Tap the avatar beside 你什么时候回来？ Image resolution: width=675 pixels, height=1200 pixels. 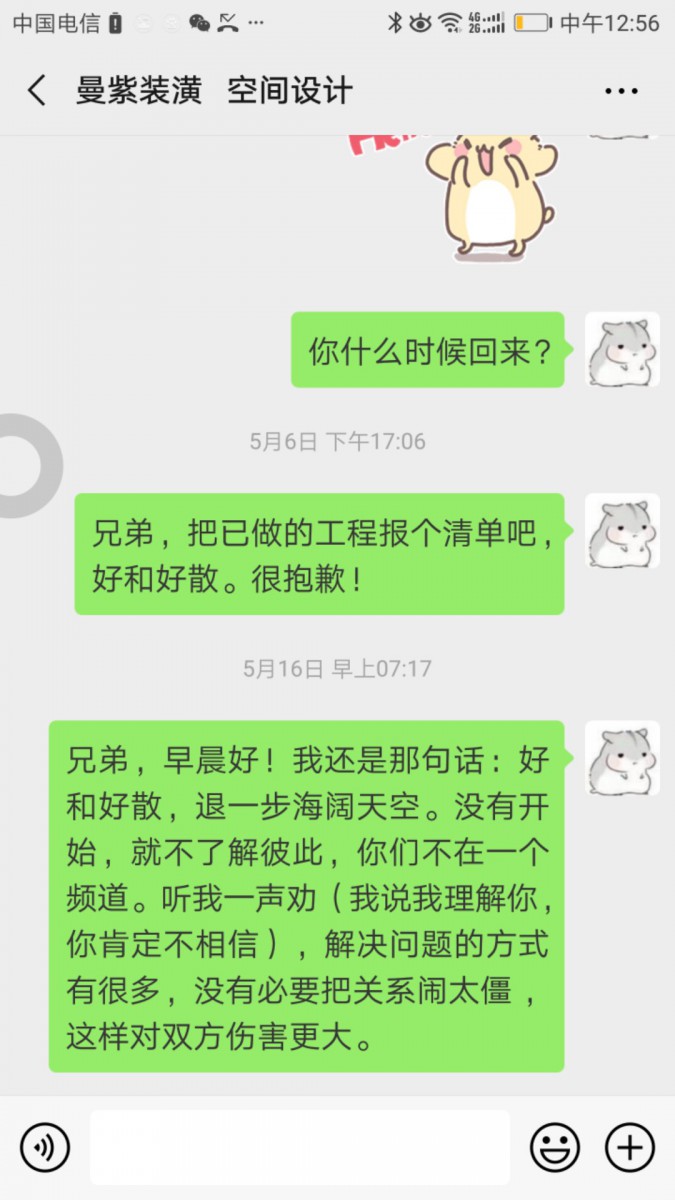point(622,350)
